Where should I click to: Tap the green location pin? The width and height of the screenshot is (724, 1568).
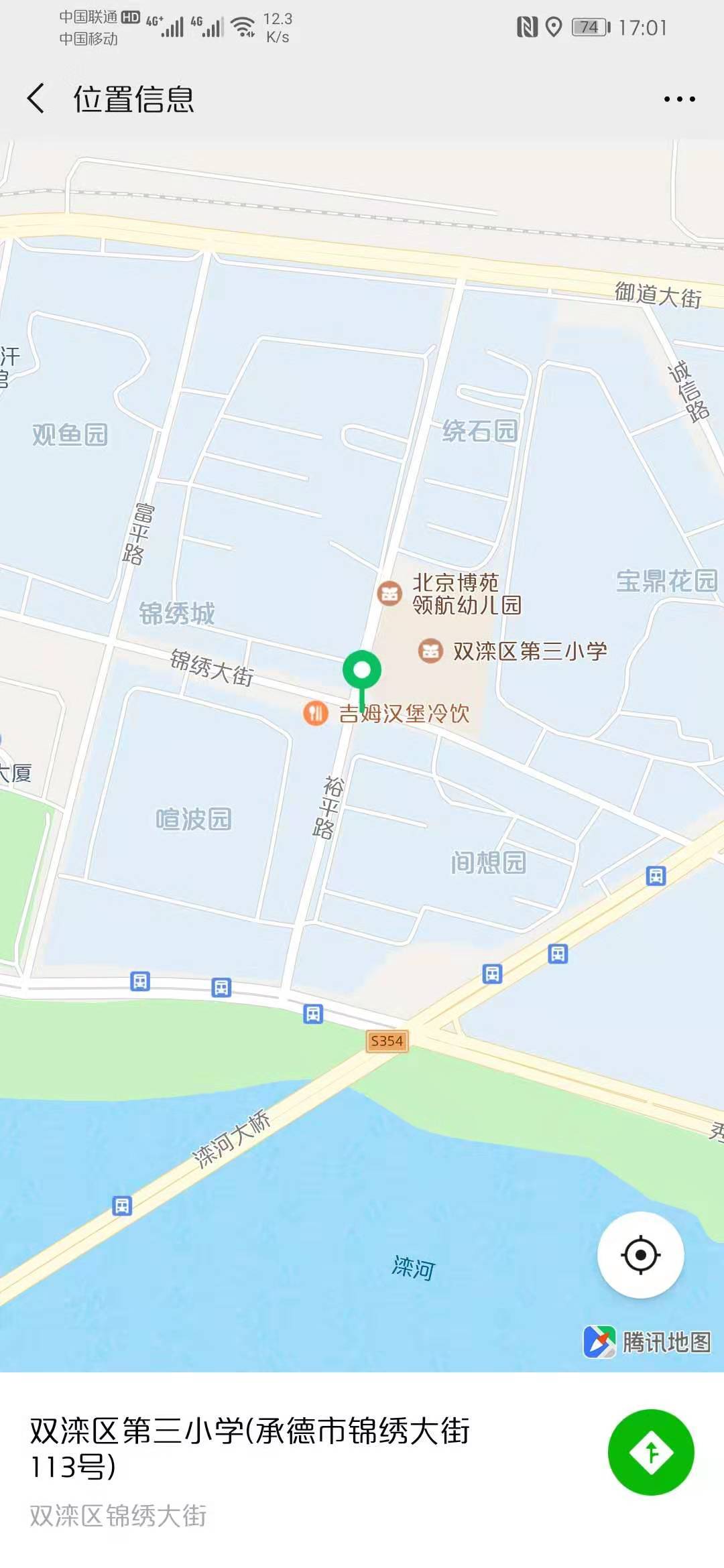tap(362, 671)
